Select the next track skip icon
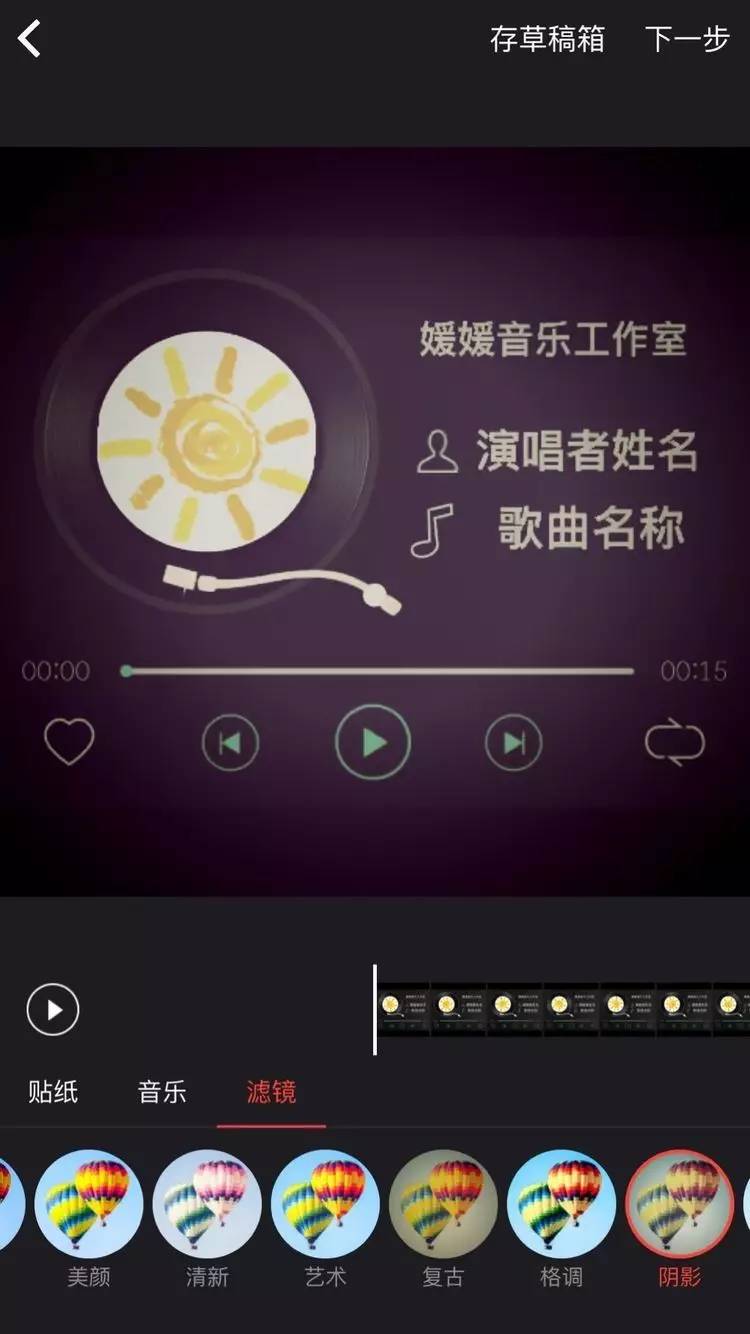The width and height of the screenshot is (750, 1334). 513,744
